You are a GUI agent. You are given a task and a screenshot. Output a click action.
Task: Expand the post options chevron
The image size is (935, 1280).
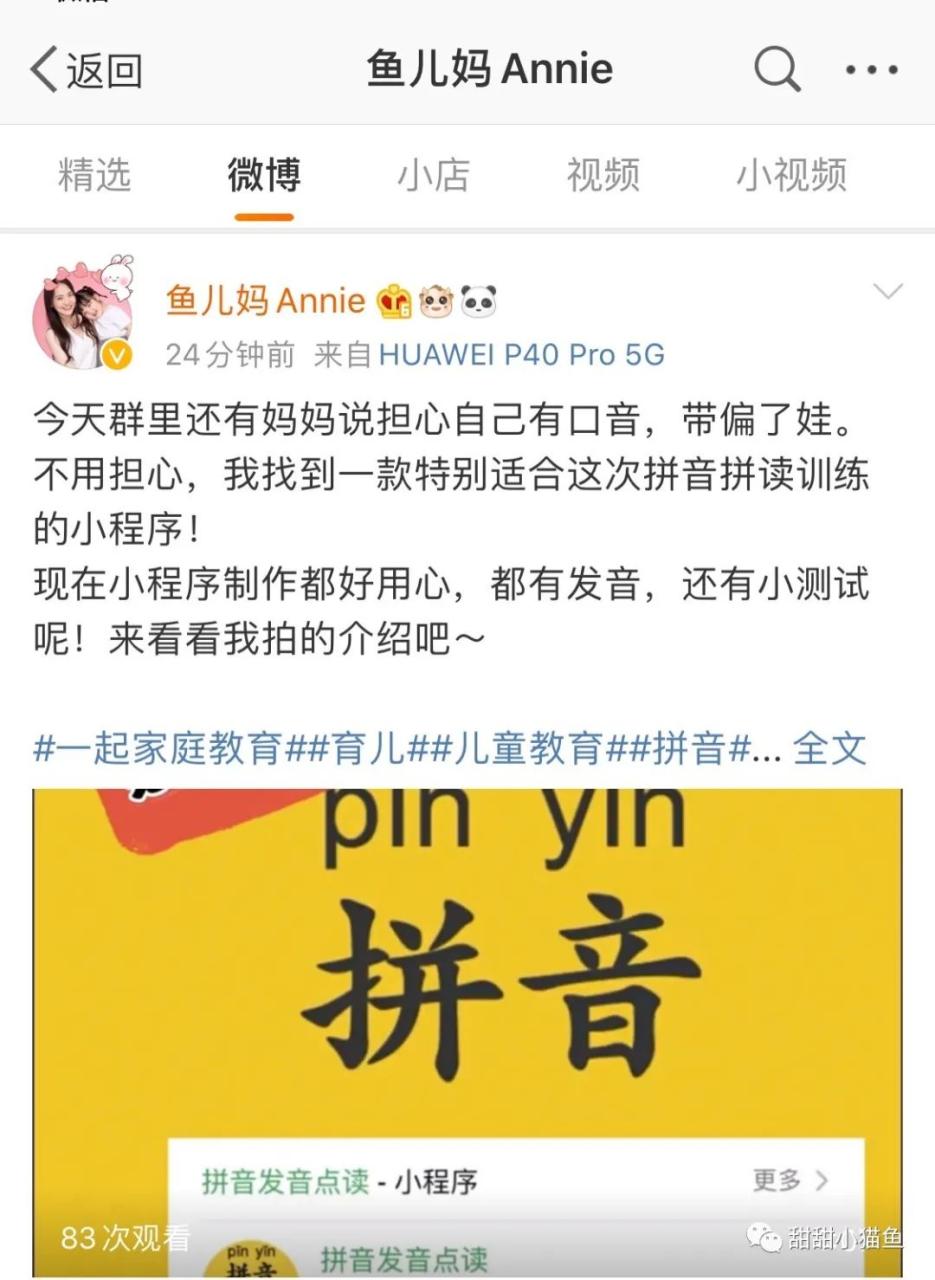(x=887, y=291)
